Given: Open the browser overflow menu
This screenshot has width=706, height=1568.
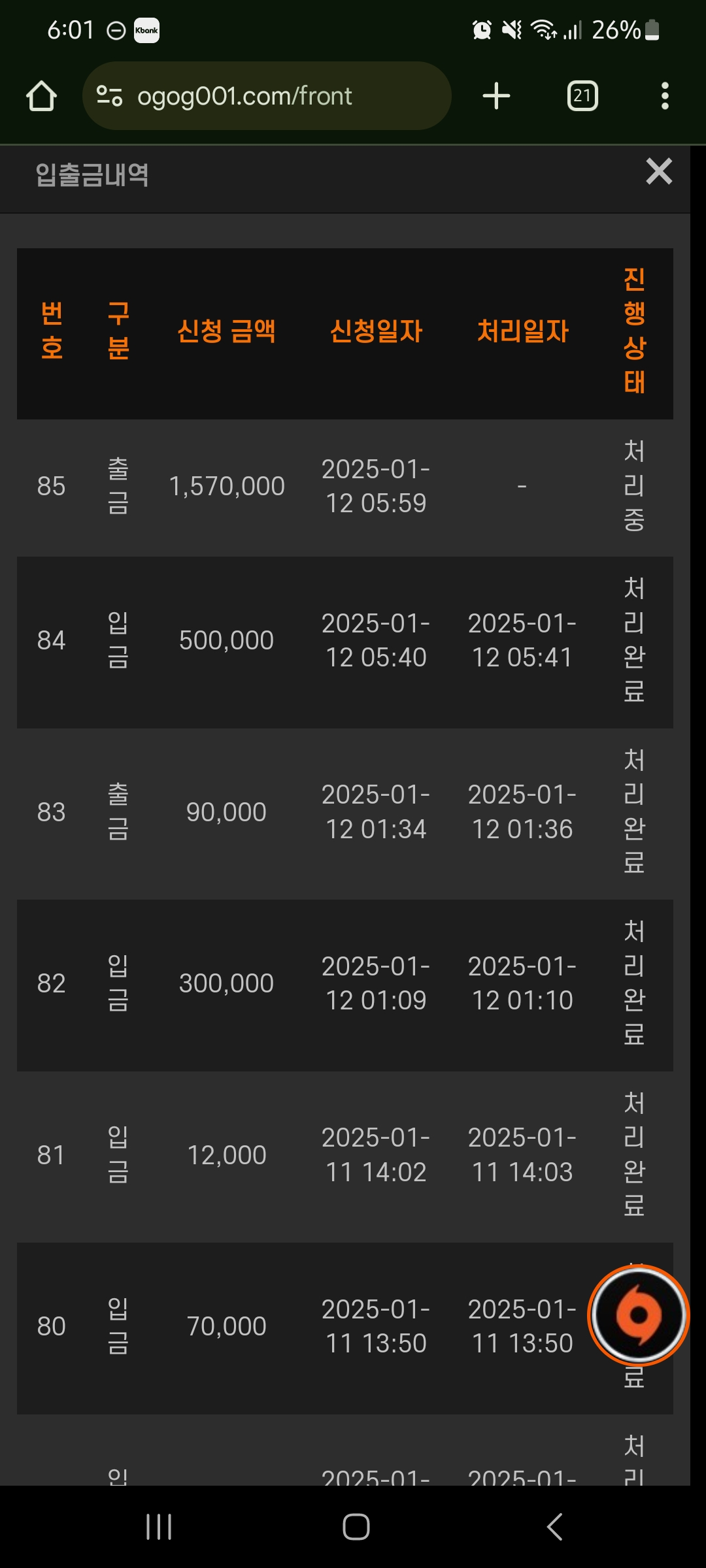Looking at the screenshot, I should (665, 96).
